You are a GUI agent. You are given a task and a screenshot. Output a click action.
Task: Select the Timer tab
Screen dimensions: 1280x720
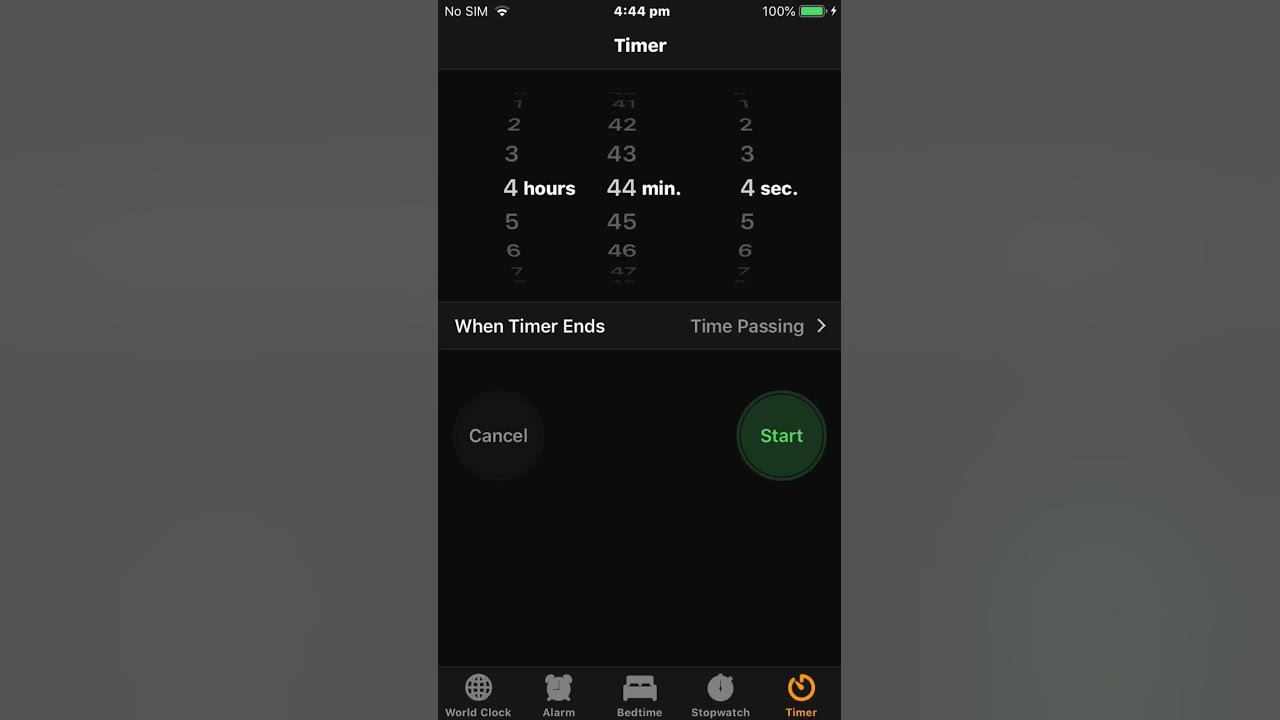(801, 695)
